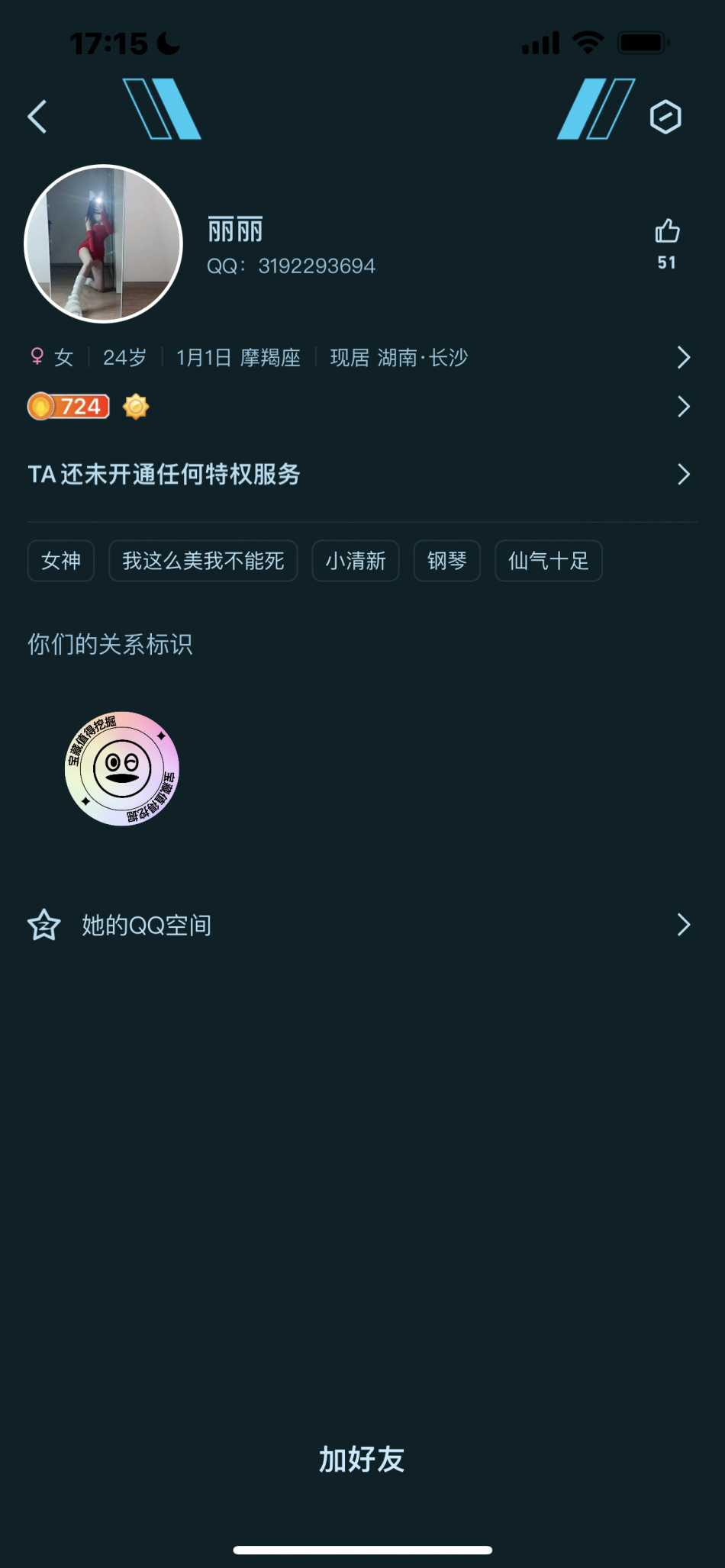725x1568 pixels.
Task: Open the basic info row with 24岁
Action: [359, 358]
